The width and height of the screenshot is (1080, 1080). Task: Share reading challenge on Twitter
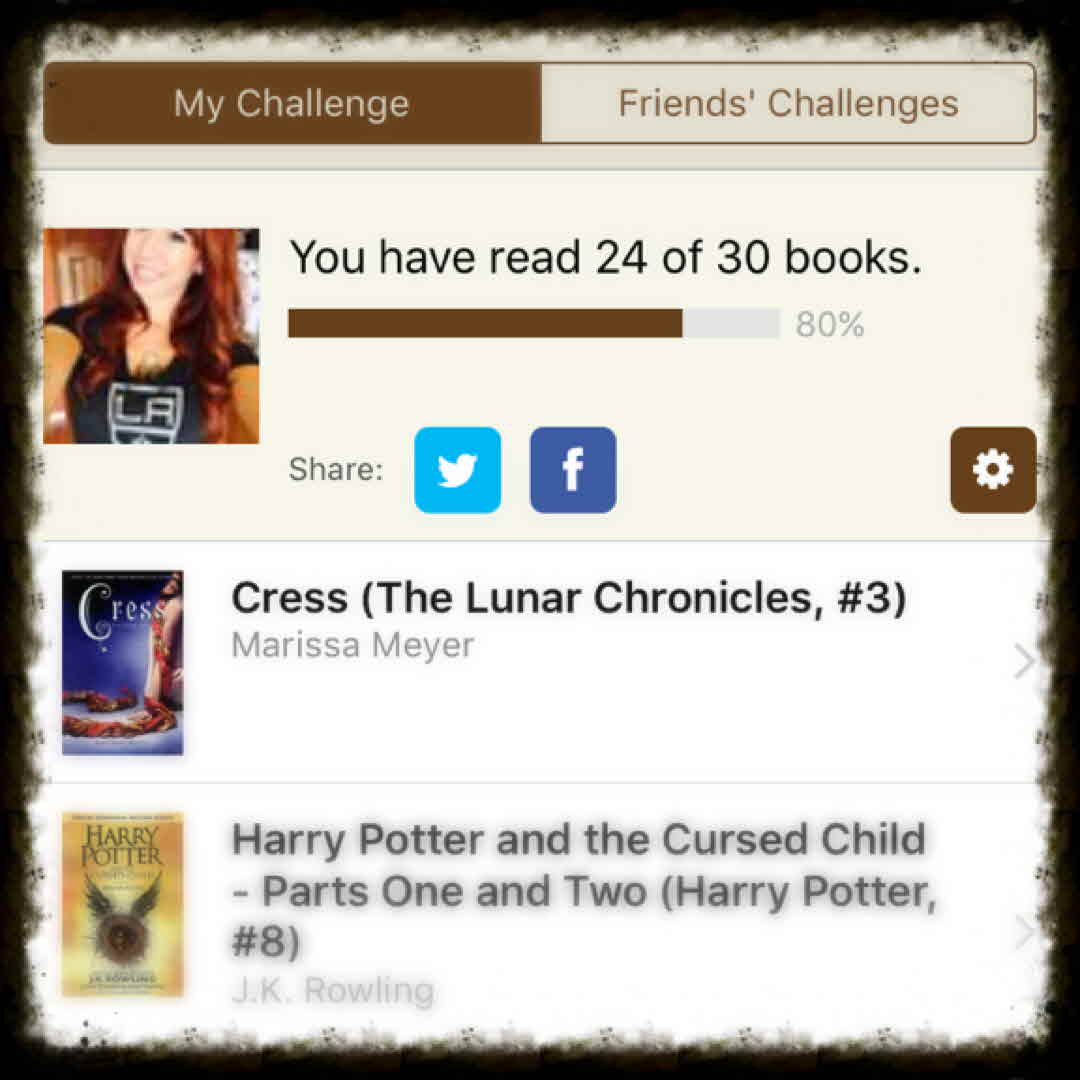[457, 470]
